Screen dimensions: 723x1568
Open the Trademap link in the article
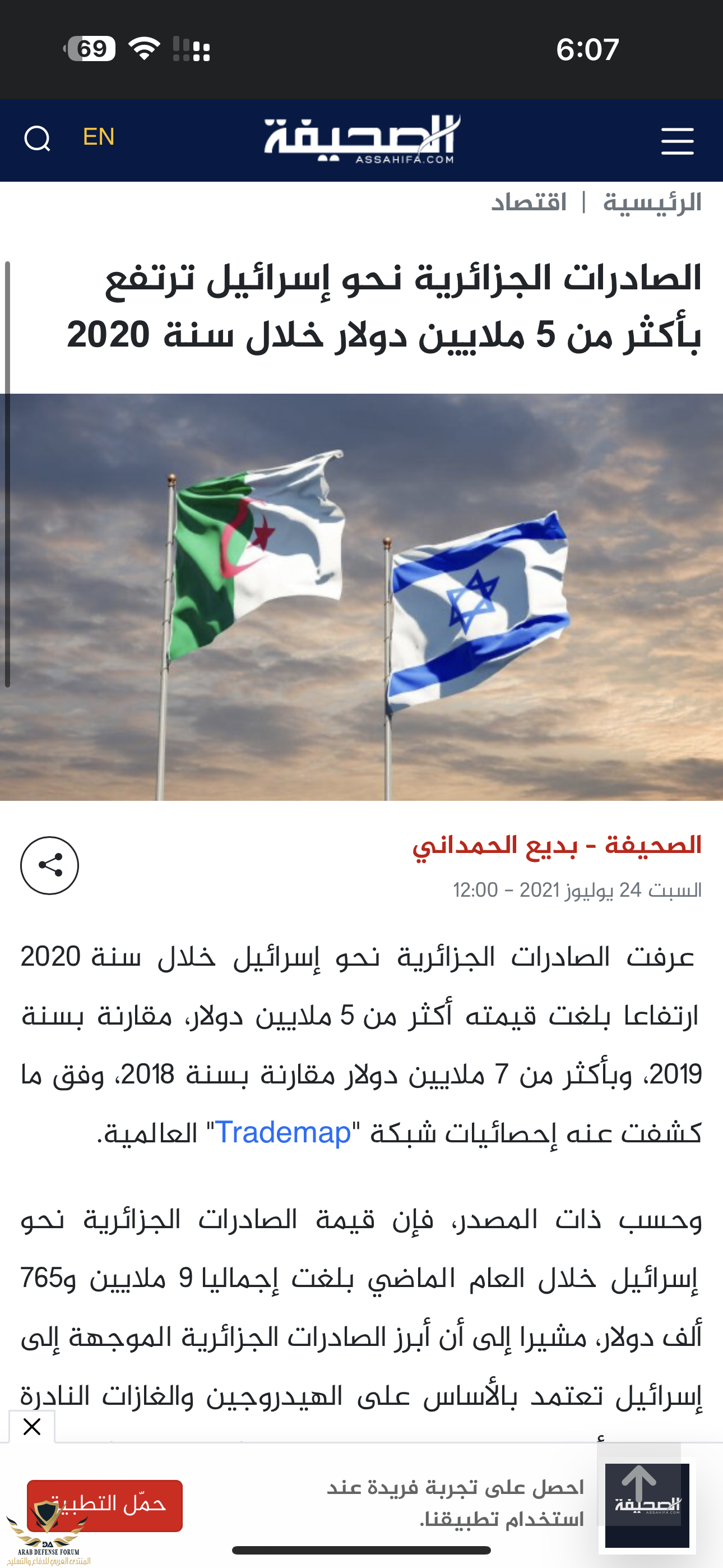[283, 1133]
